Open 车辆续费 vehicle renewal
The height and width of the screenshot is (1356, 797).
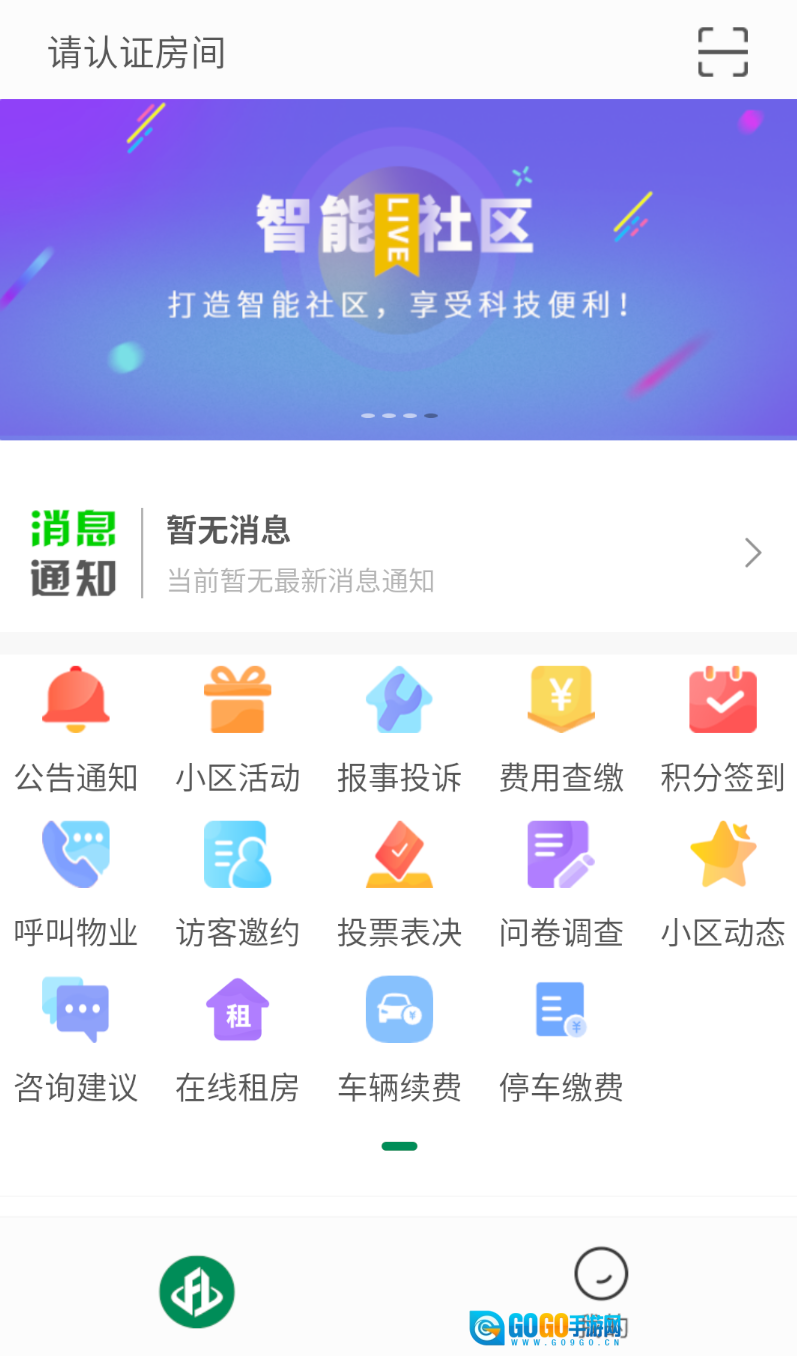pos(399,1035)
